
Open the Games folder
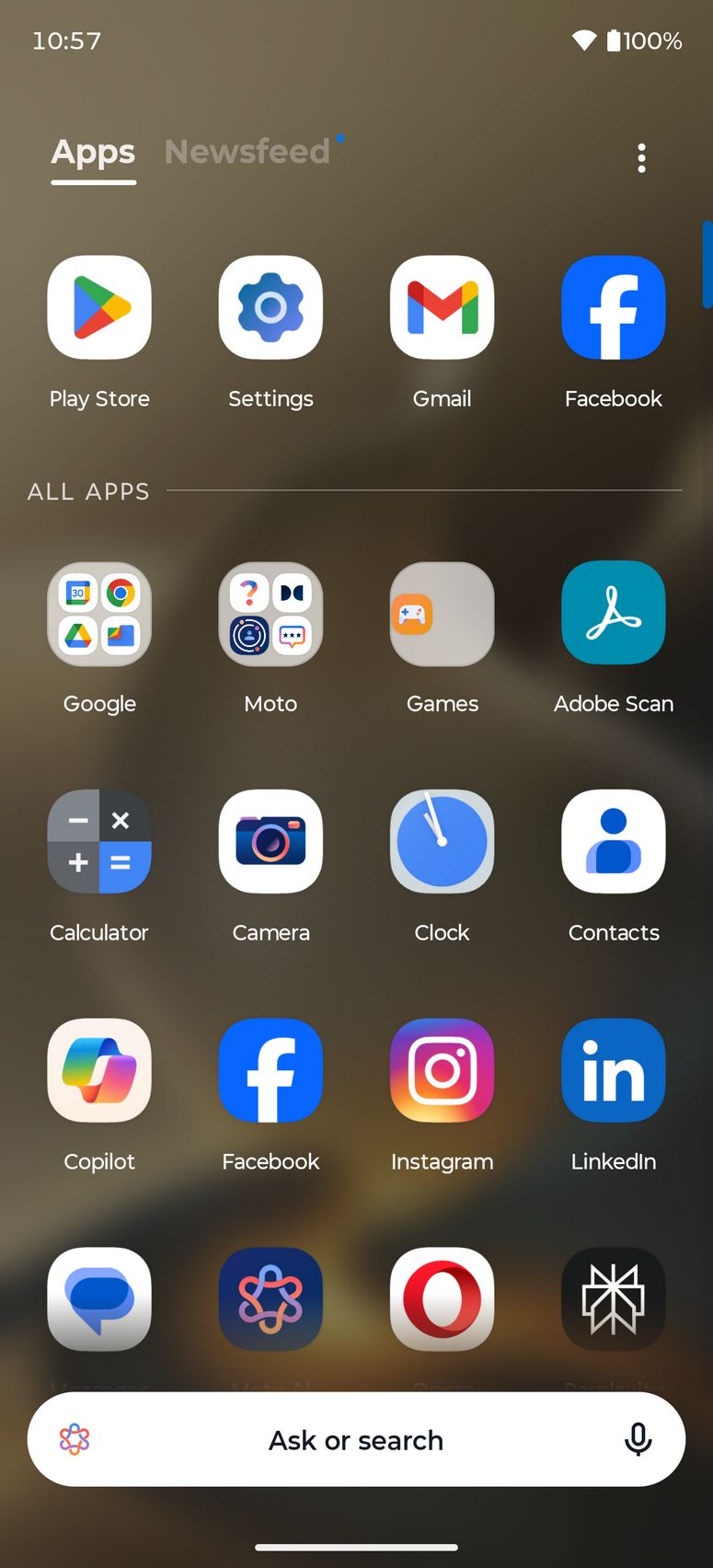tap(442, 615)
